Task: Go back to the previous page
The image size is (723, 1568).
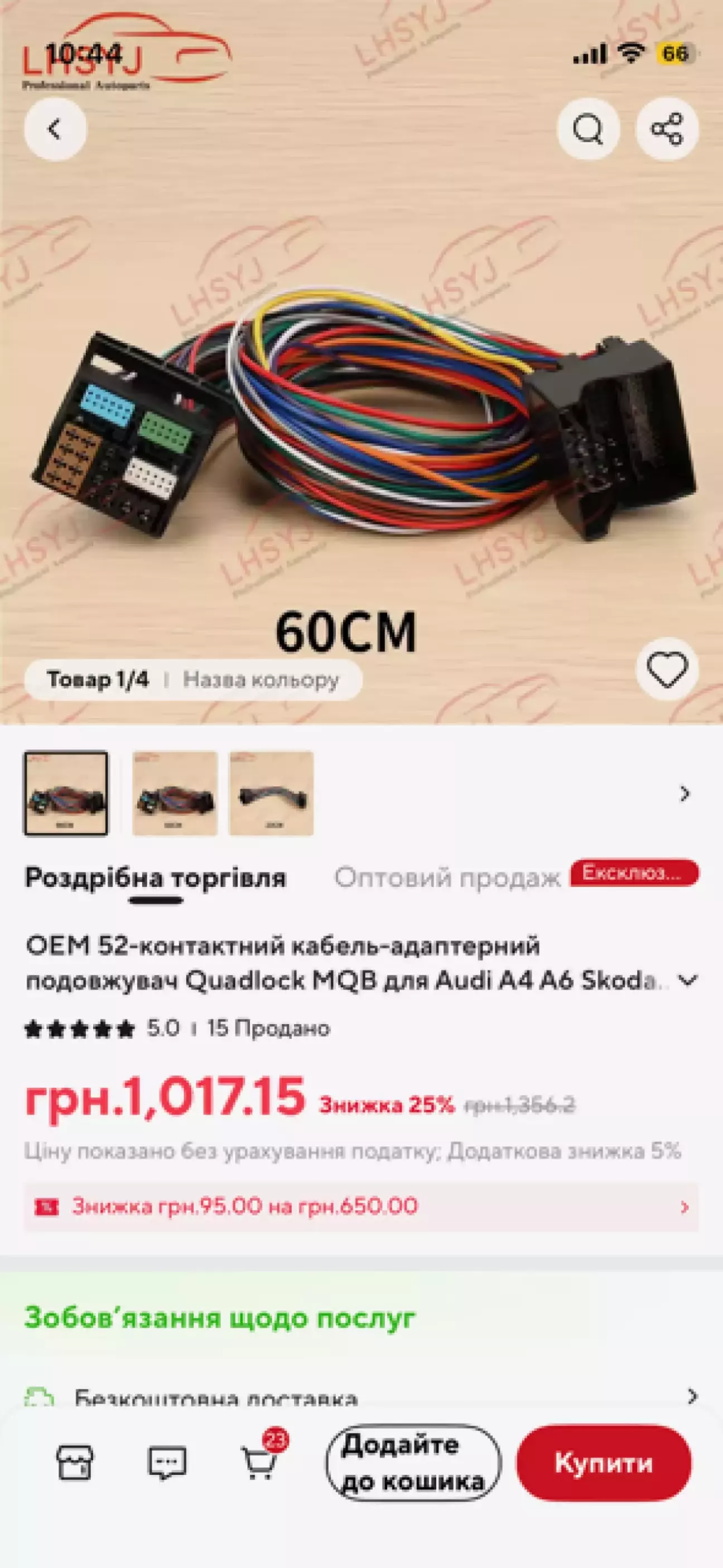Action: click(55, 129)
